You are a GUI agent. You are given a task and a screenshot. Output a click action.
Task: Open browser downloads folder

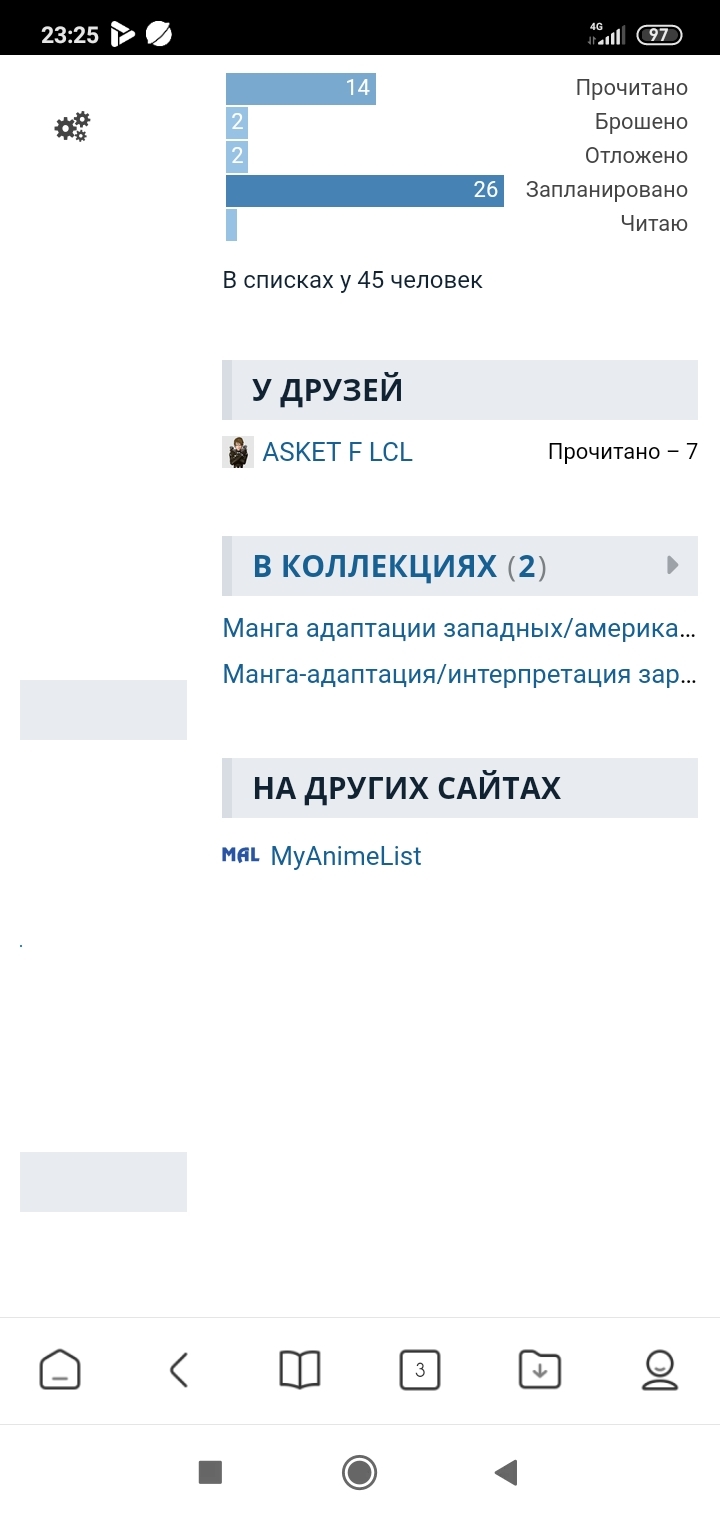click(540, 1369)
